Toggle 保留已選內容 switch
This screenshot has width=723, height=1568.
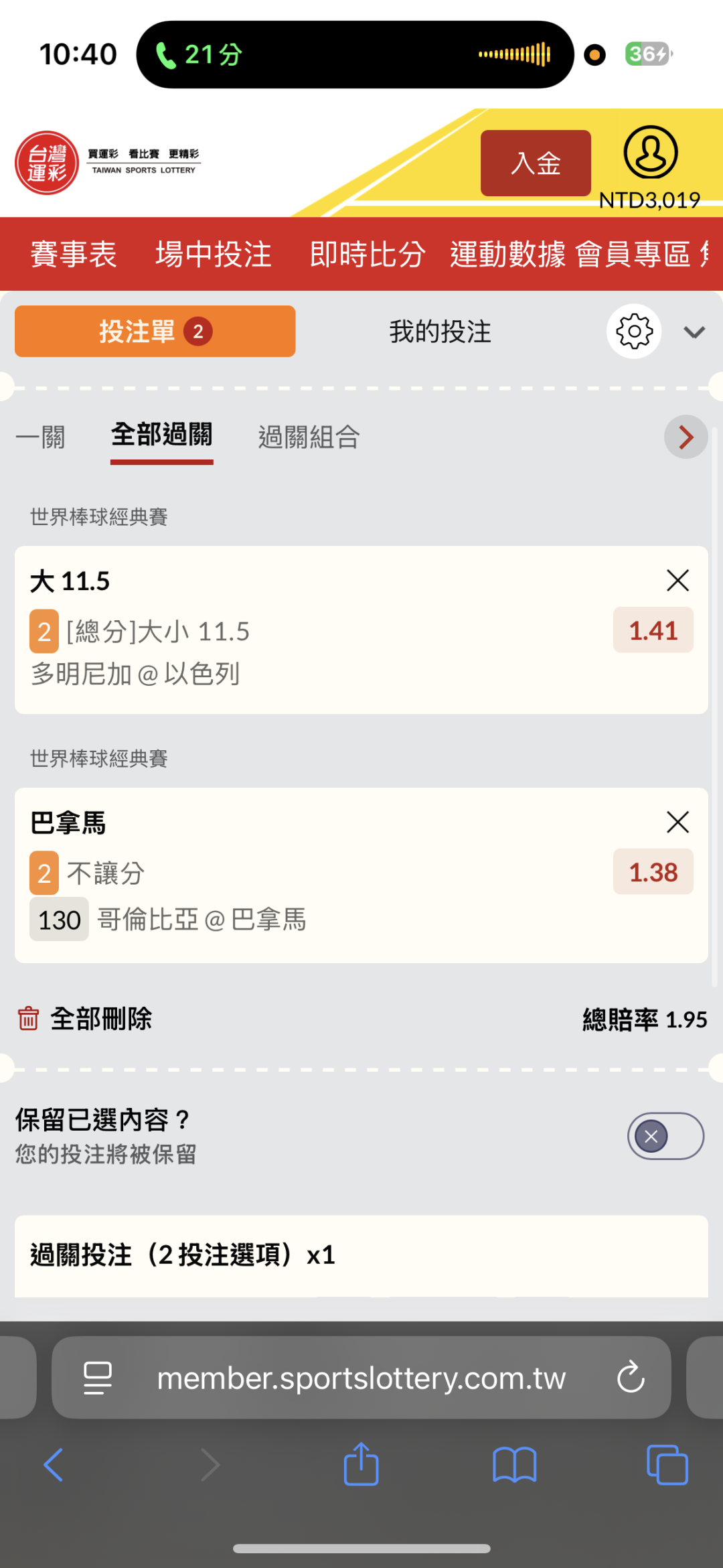pos(665,1136)
